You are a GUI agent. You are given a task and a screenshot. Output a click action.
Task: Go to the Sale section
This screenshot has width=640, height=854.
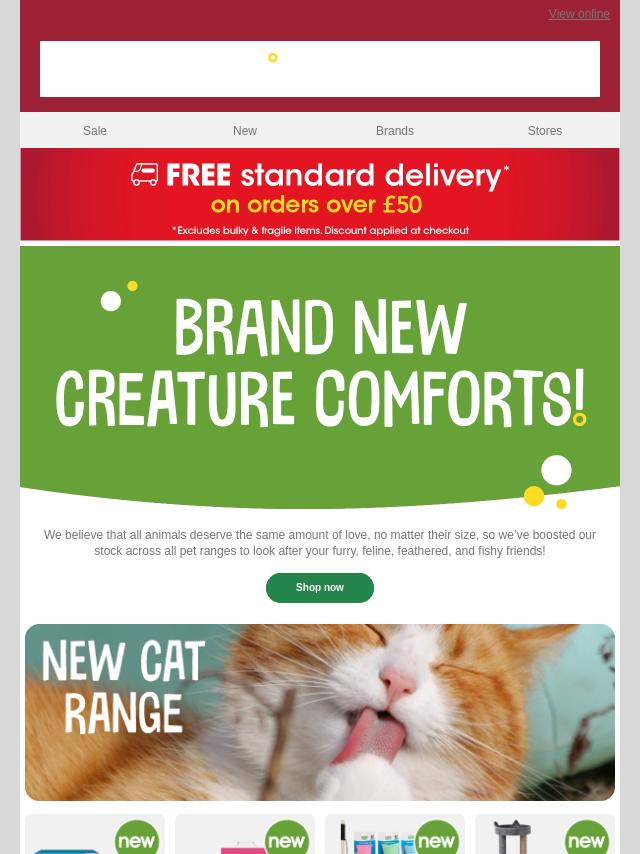click(x=95, y=131)
